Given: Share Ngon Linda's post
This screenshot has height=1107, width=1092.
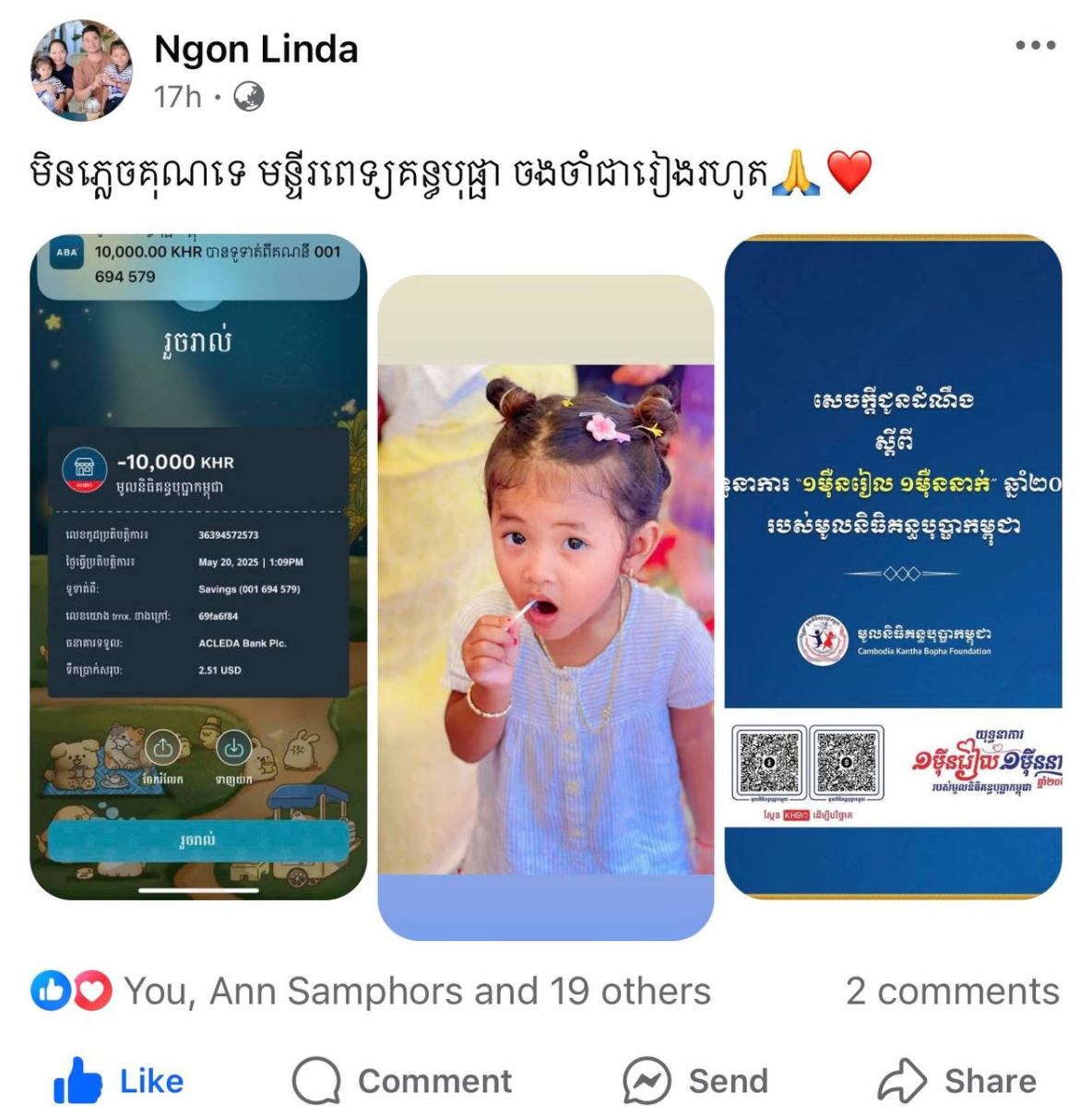Looking at the screenshot, I should click(x=957, y=1080).
